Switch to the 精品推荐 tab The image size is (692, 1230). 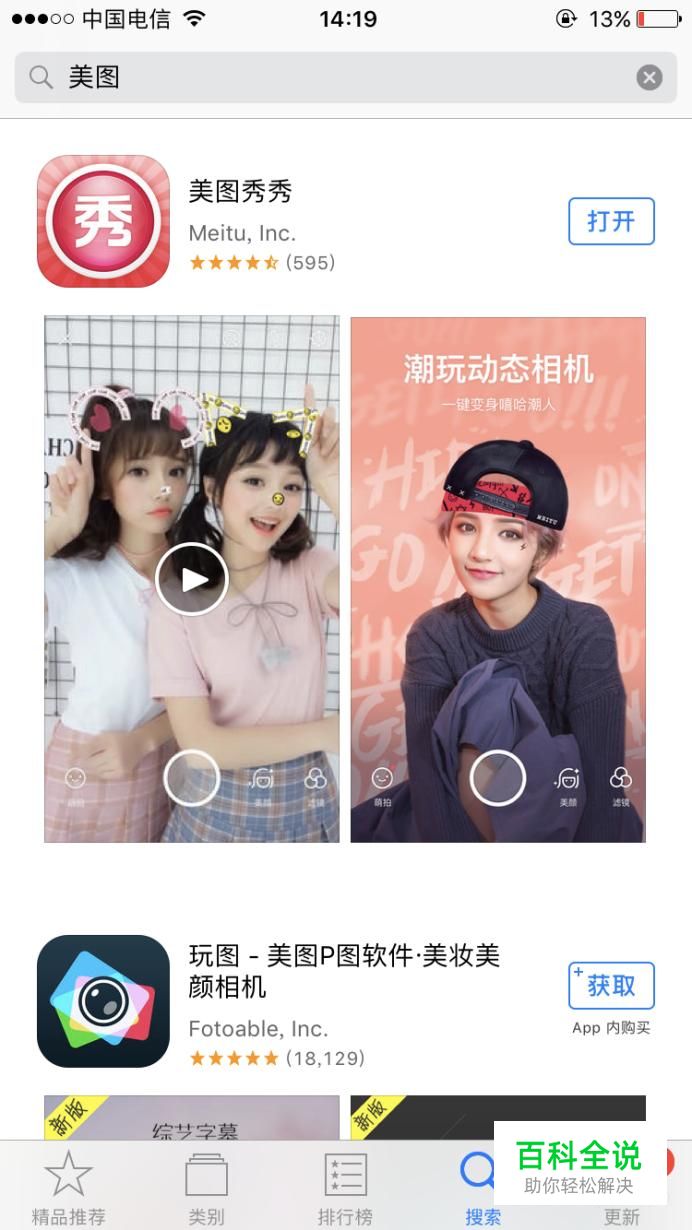pyautogui.click(x=68, y=1188)
